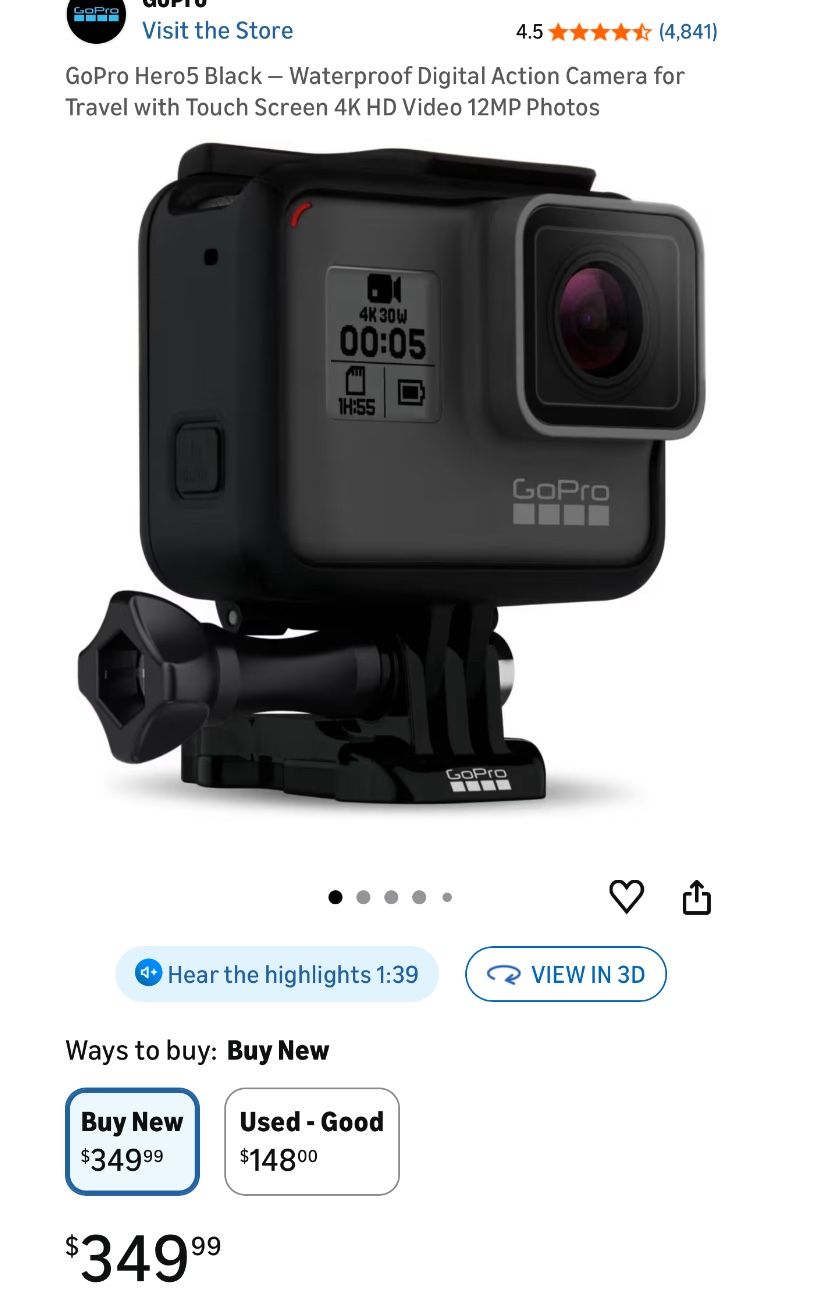Click the share upload icon

point(697,897)
